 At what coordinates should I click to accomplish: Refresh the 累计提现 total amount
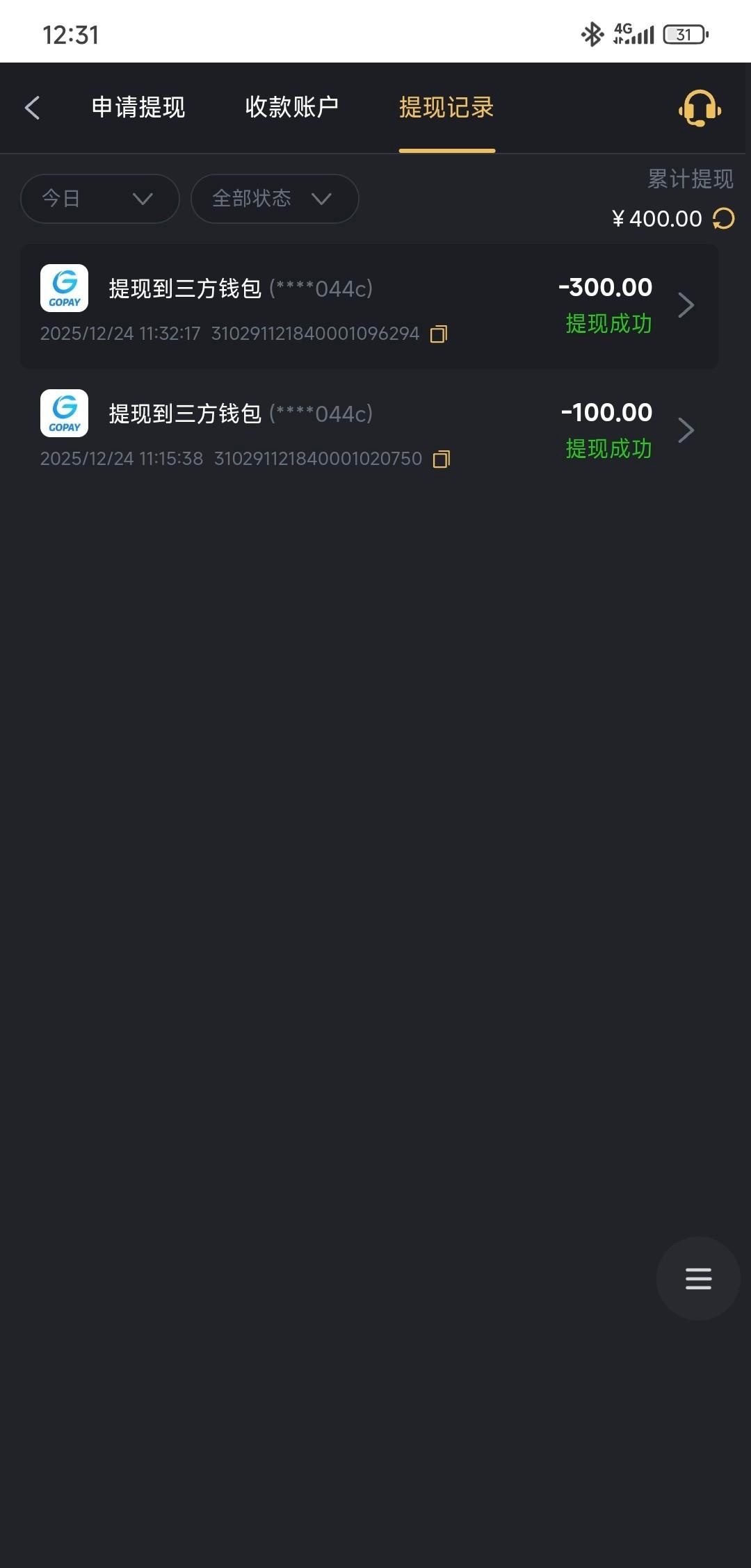pyautogui.click(x=724, y=219)
